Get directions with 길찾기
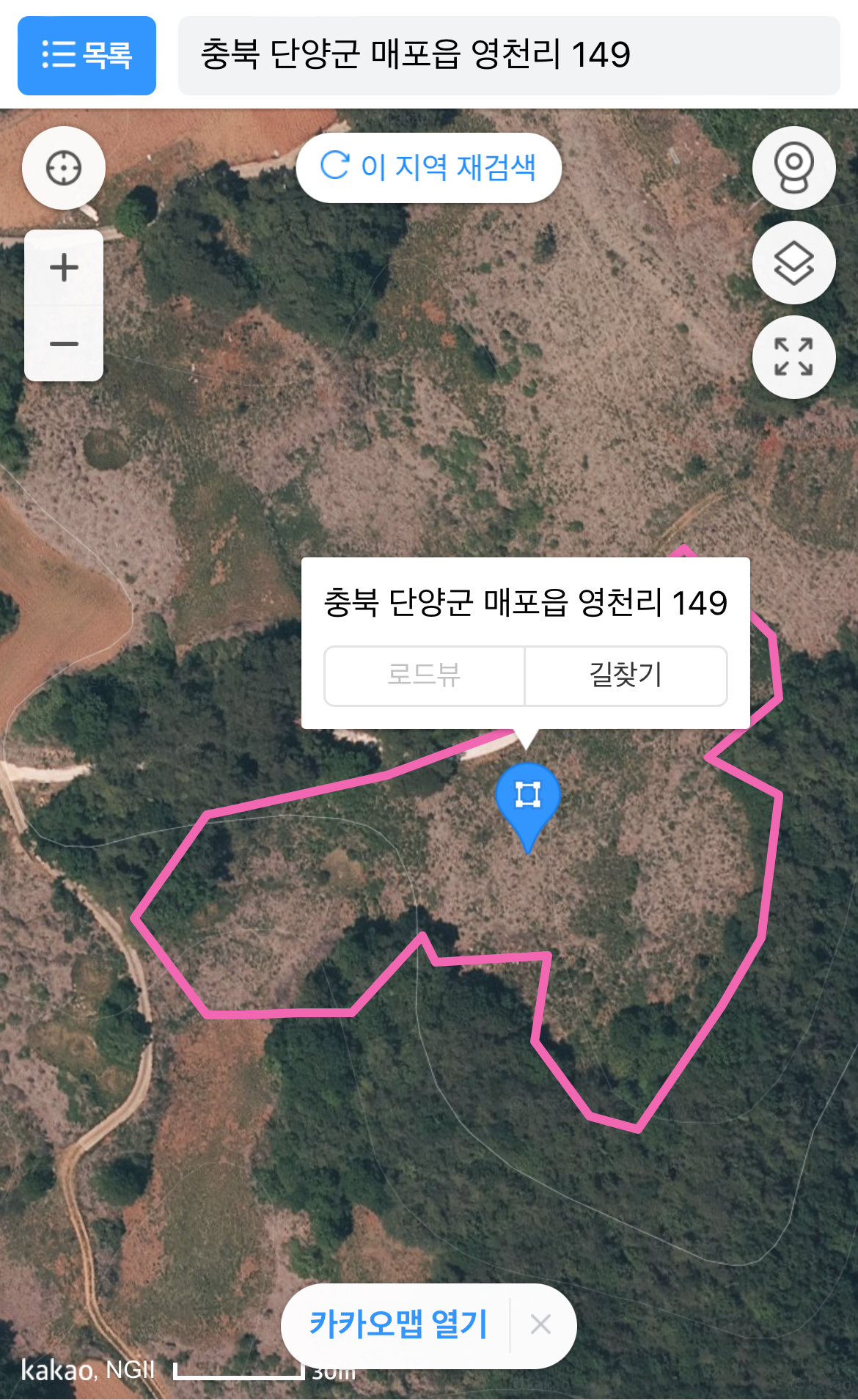 coord(626,675)
